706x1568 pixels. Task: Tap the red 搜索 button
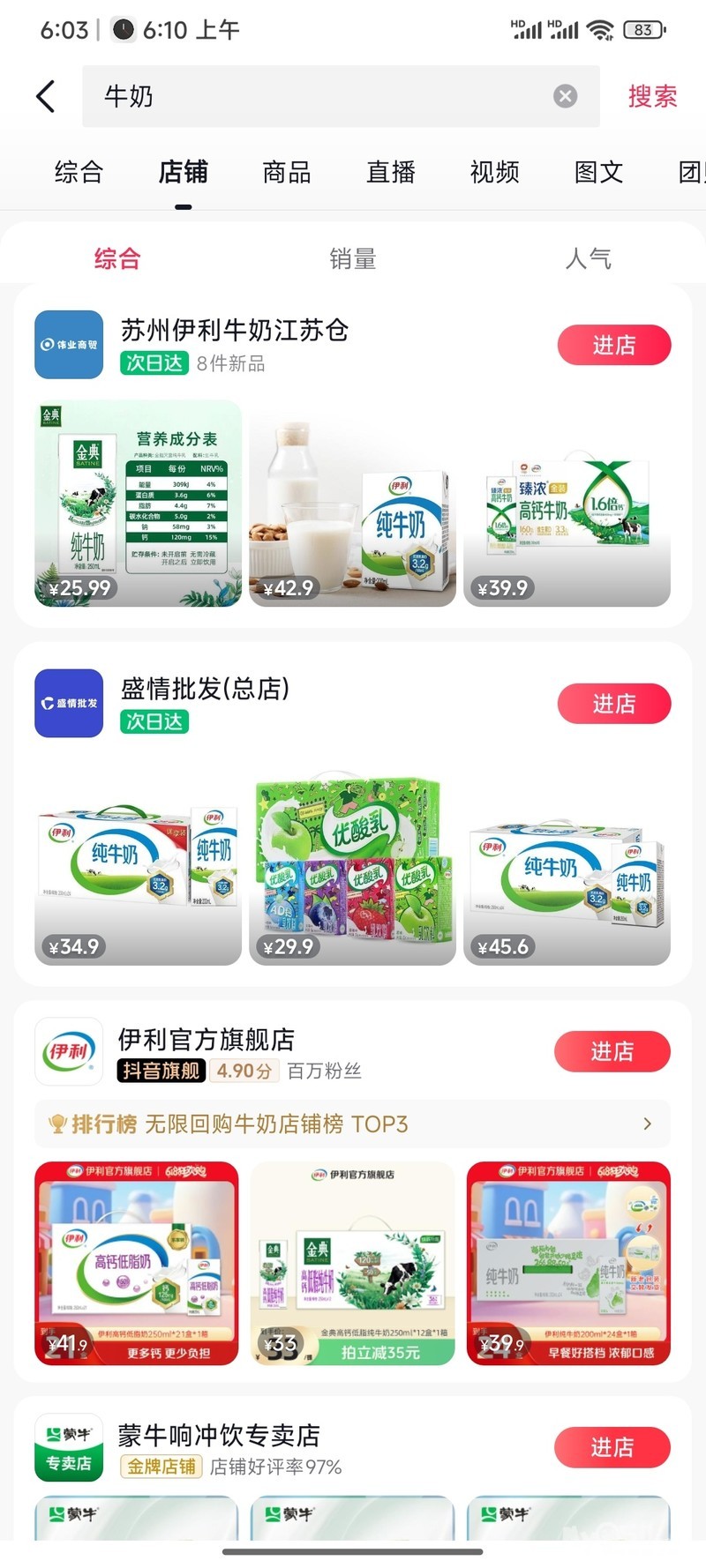click(x=652, y=96)
